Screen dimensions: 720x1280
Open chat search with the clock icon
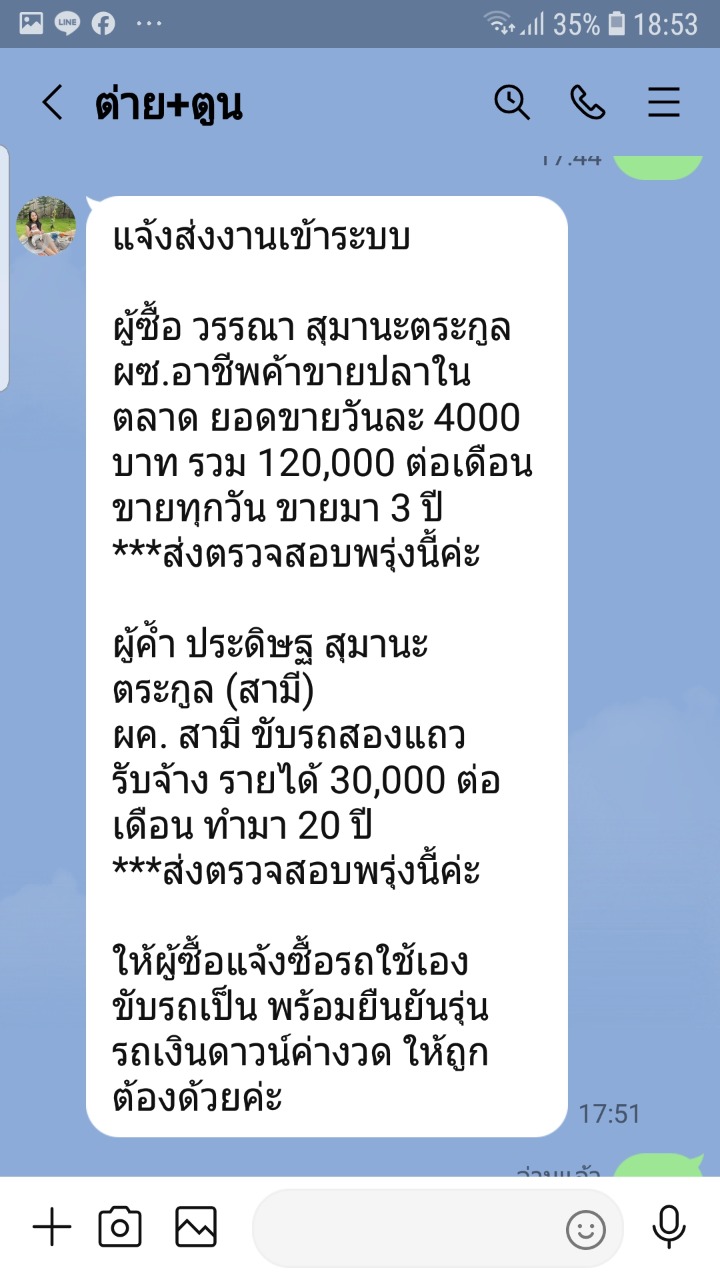pyautogui.click(x=512, y=102)
